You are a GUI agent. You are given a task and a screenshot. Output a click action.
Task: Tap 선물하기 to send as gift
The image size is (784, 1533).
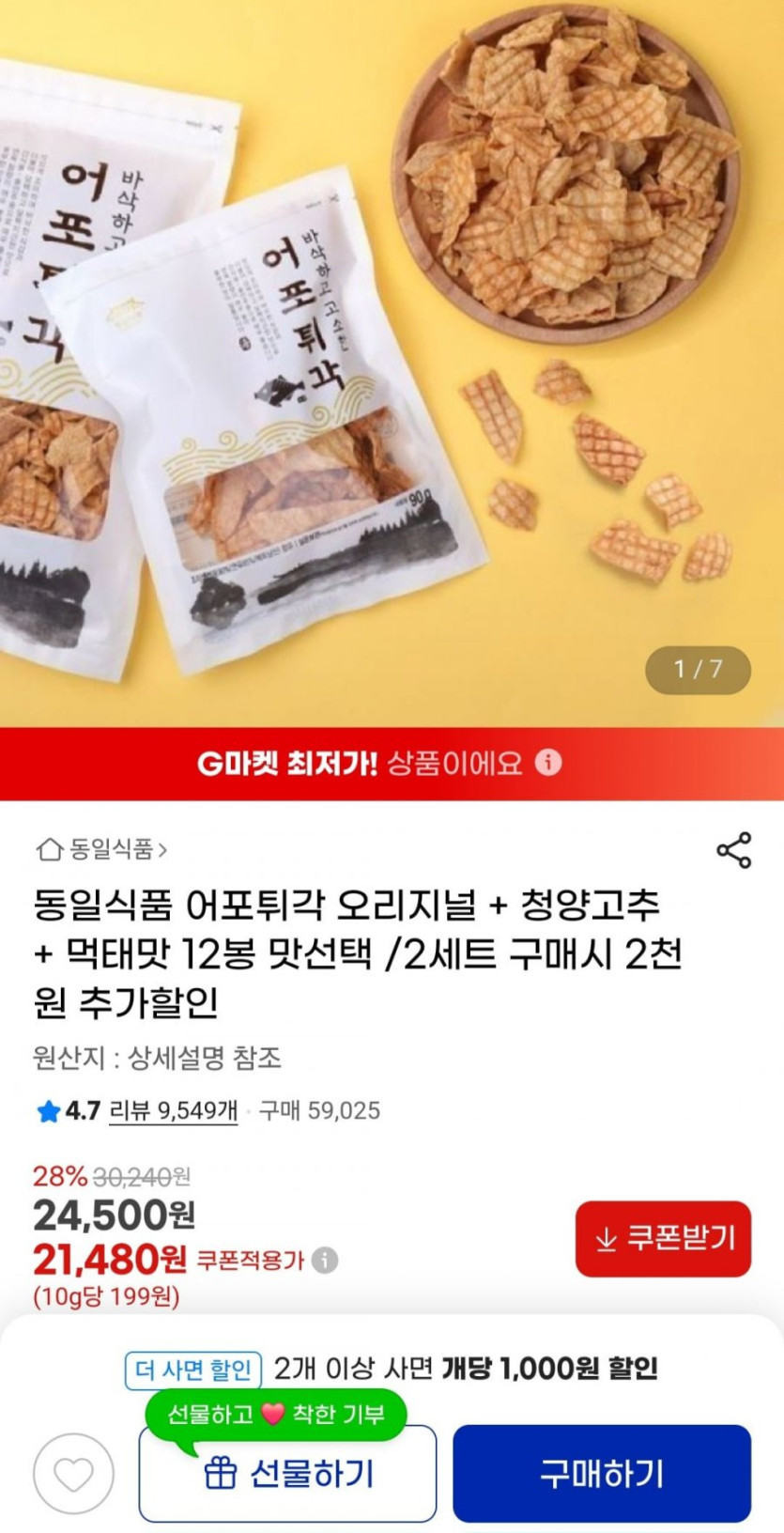[x=287, y=1474]
